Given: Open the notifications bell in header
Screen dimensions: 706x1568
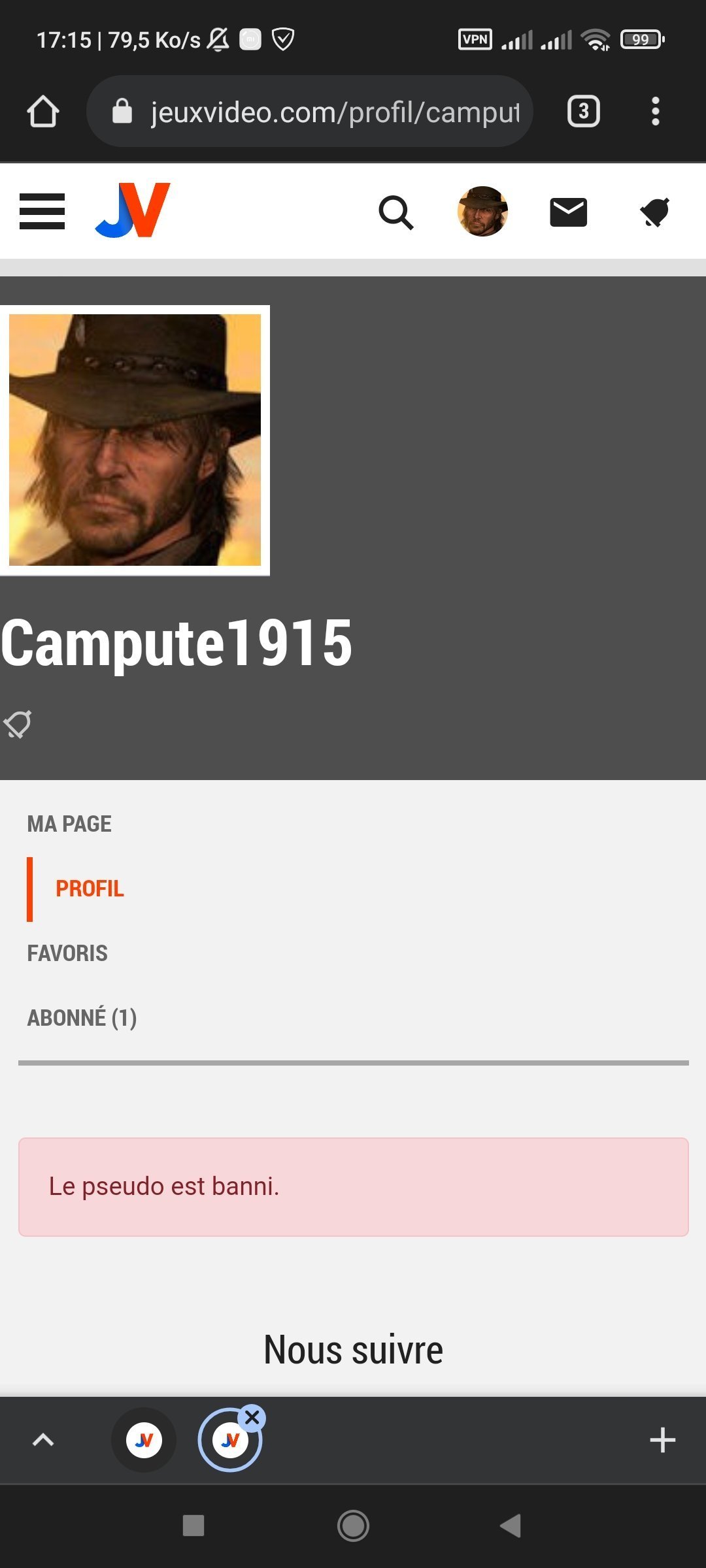Looking at the screenshot, I should pyautogui.click(x=654, y=213).
